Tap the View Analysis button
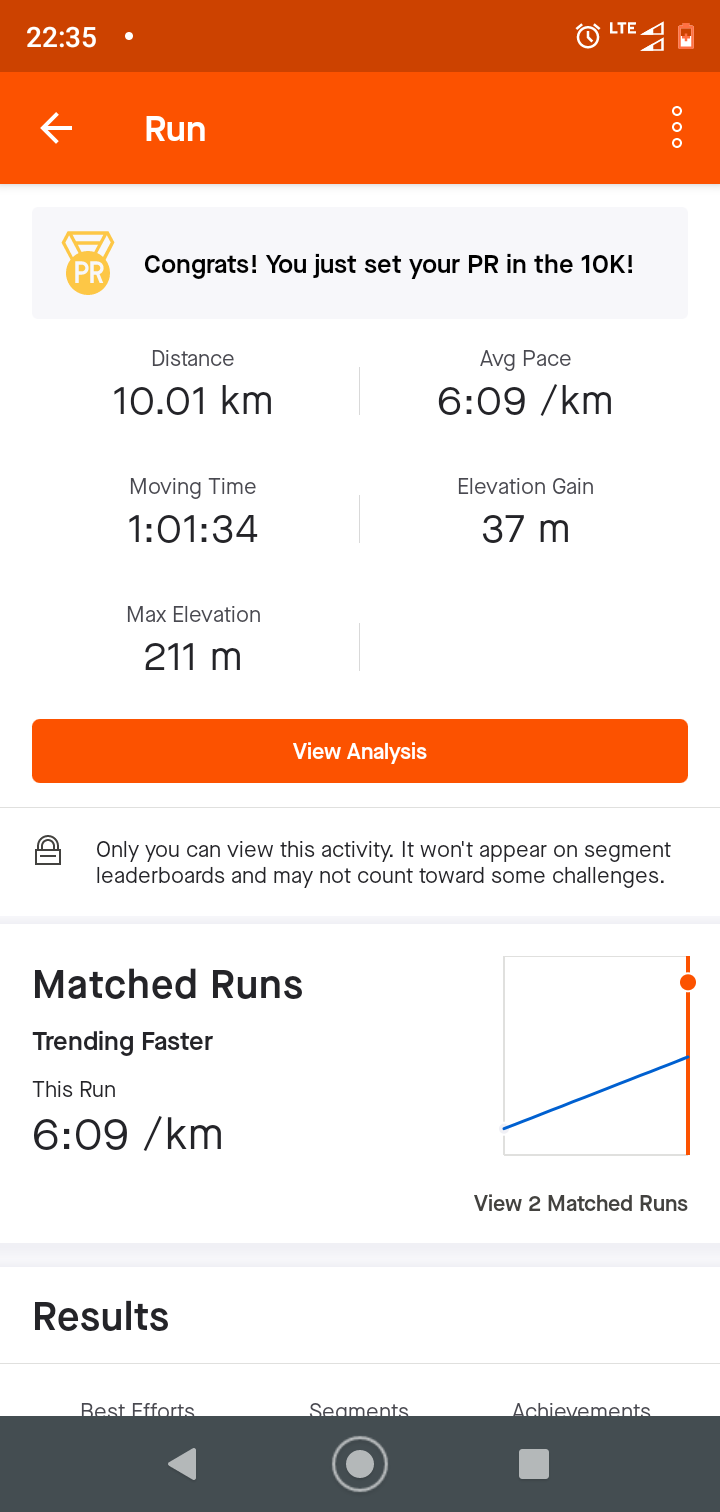Image resolution: width=720 pixels, height=1512 pixels. (x=360, y=751)
